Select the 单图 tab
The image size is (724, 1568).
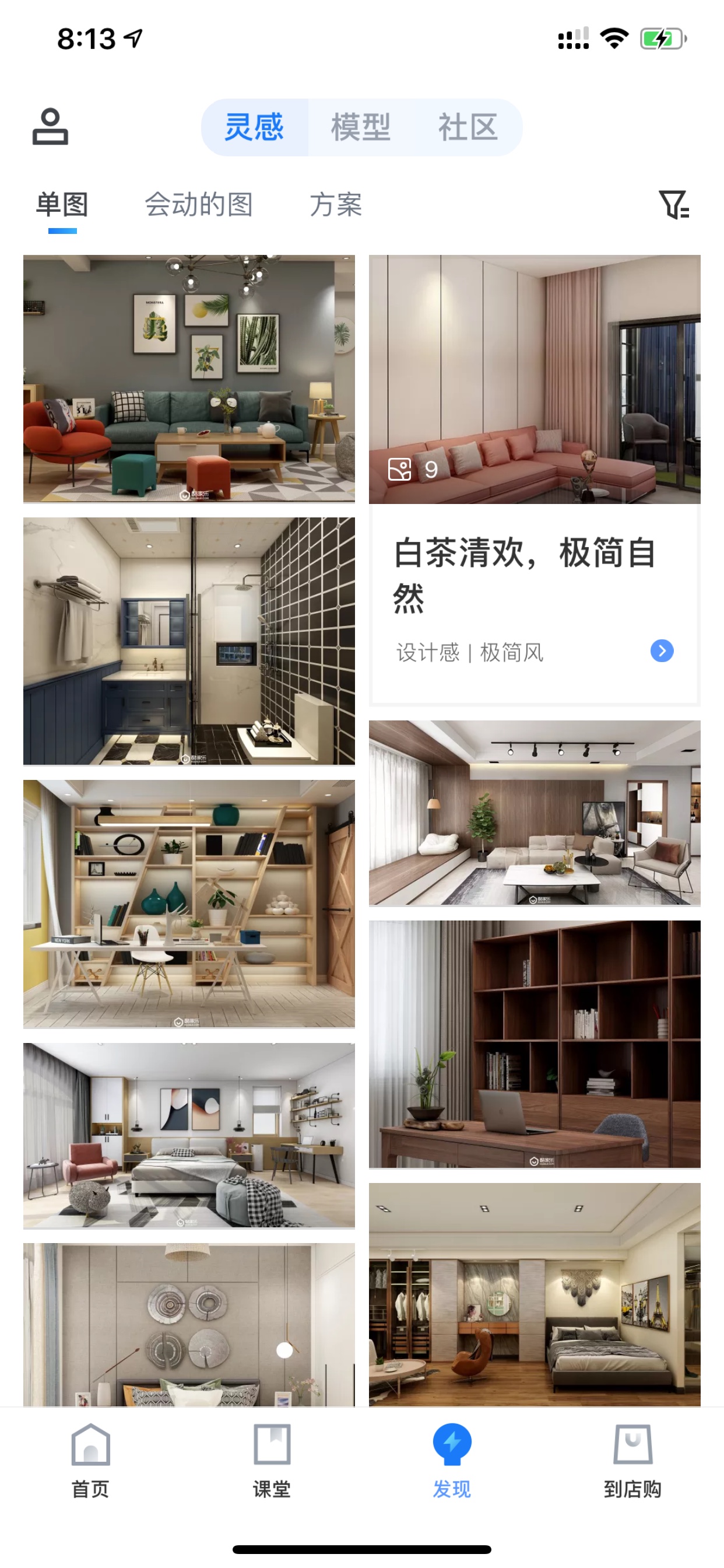point(62,205)
